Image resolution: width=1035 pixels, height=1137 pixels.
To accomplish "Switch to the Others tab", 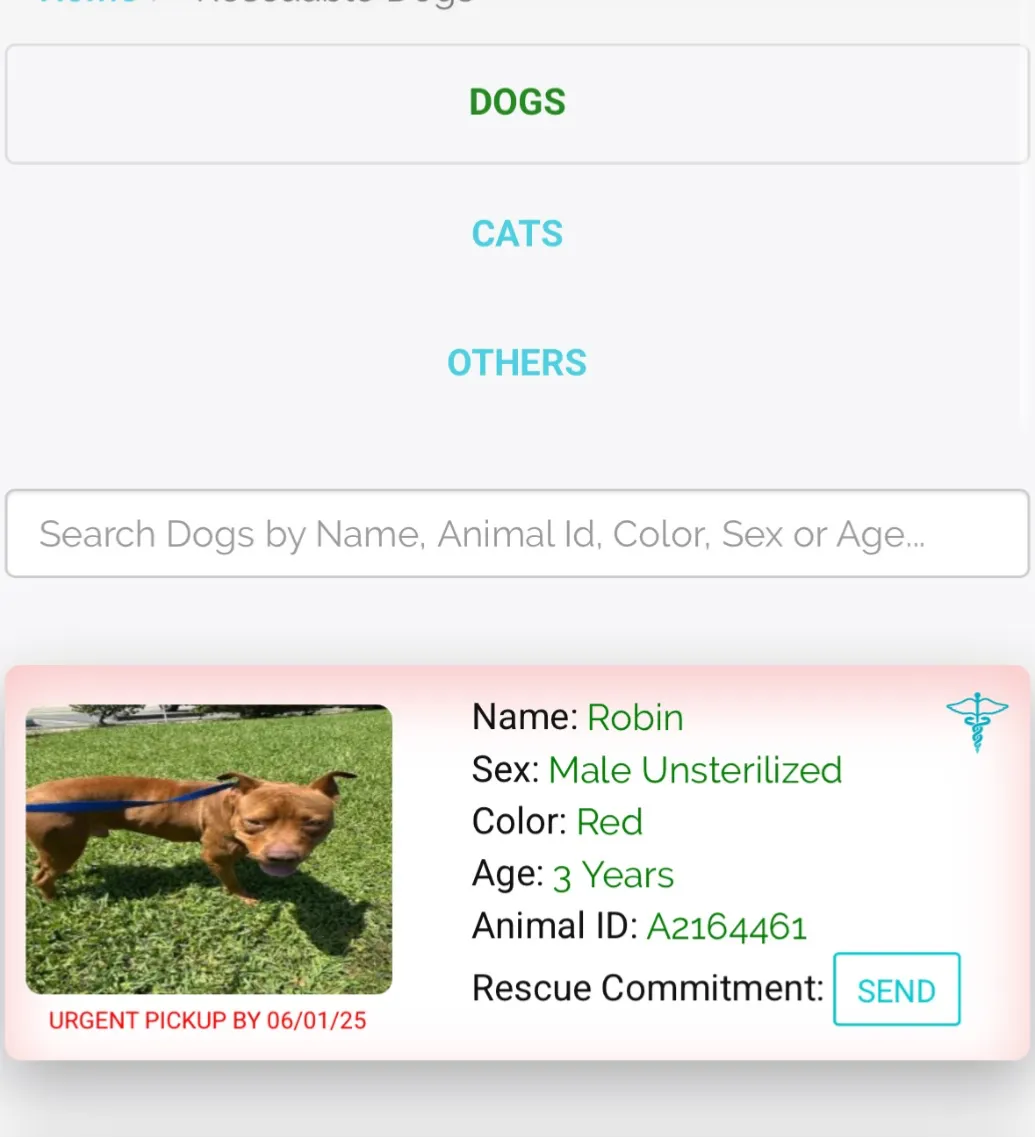I will (517, 363).
